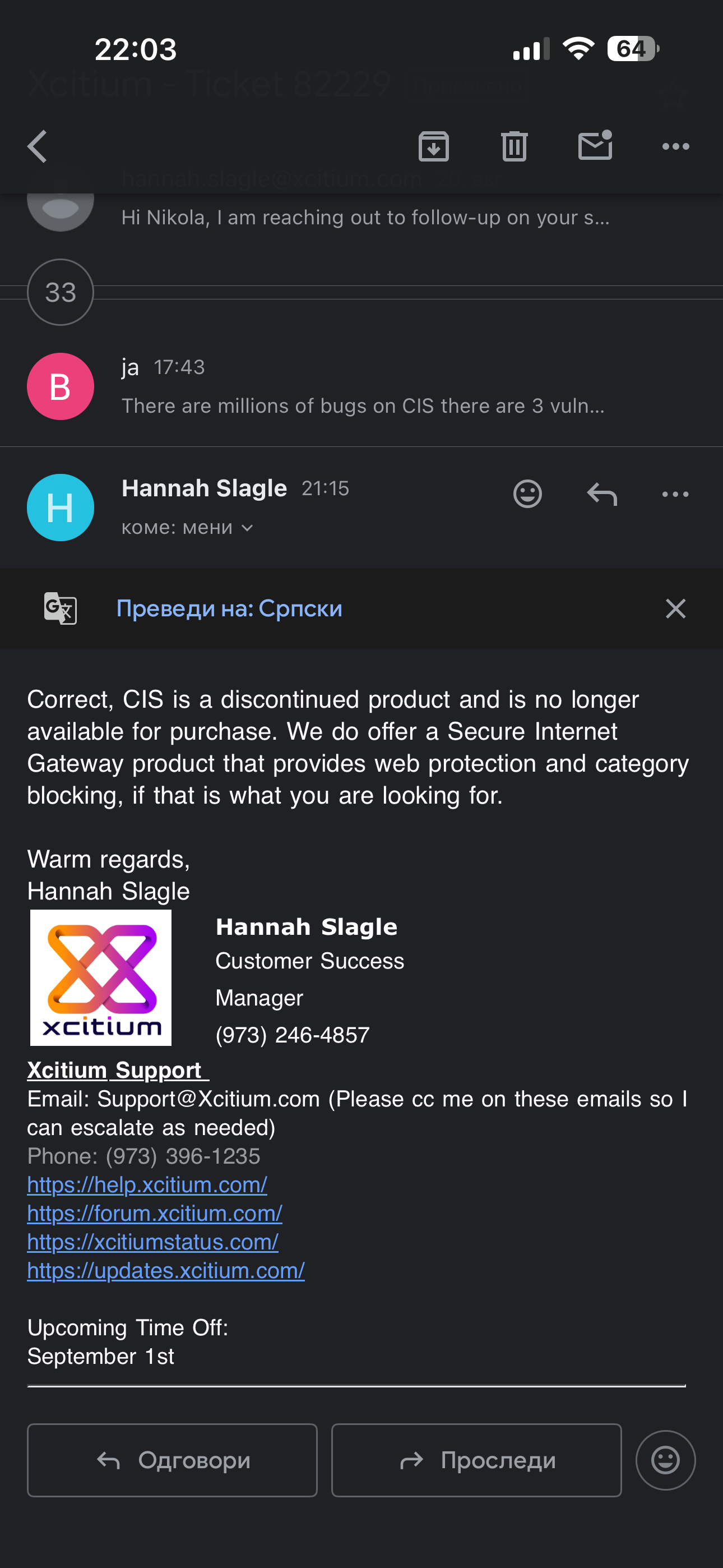The width and height of the screenshot is (723, 1568).
Task: Visit the forum.xcitium.com link
Action: tap(155, 1212)
